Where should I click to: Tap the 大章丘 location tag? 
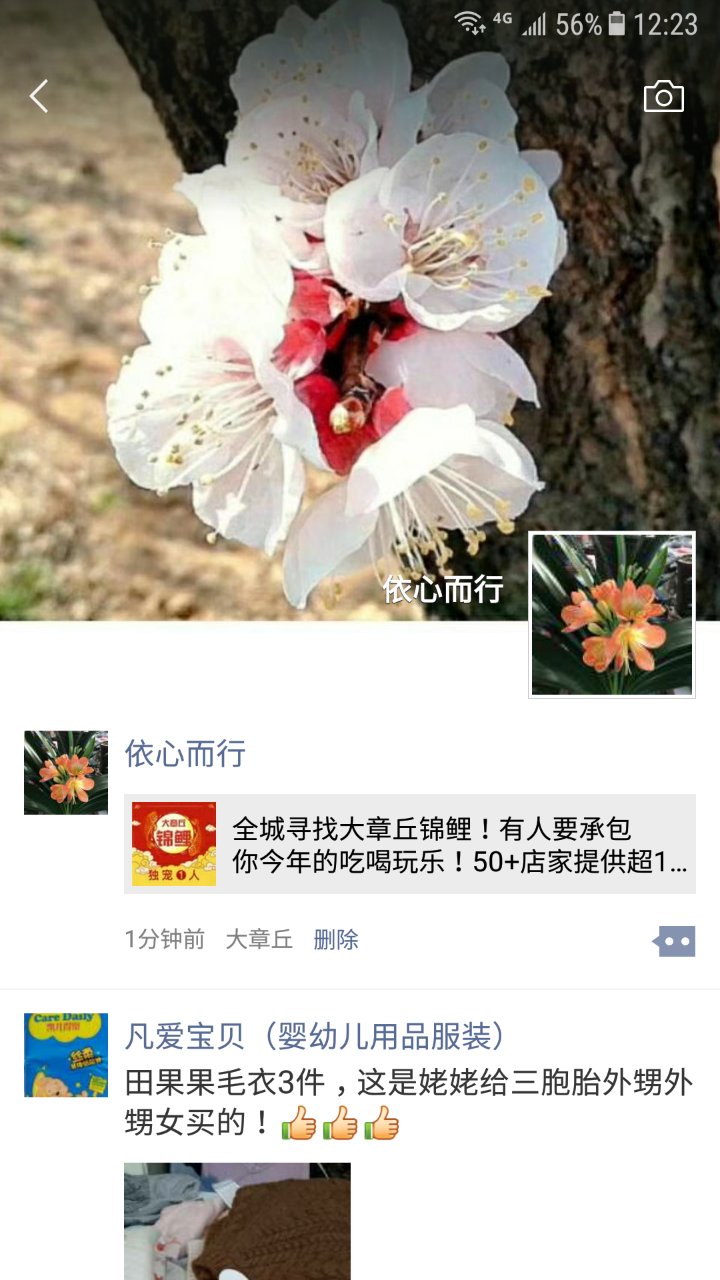click(259, 939)
